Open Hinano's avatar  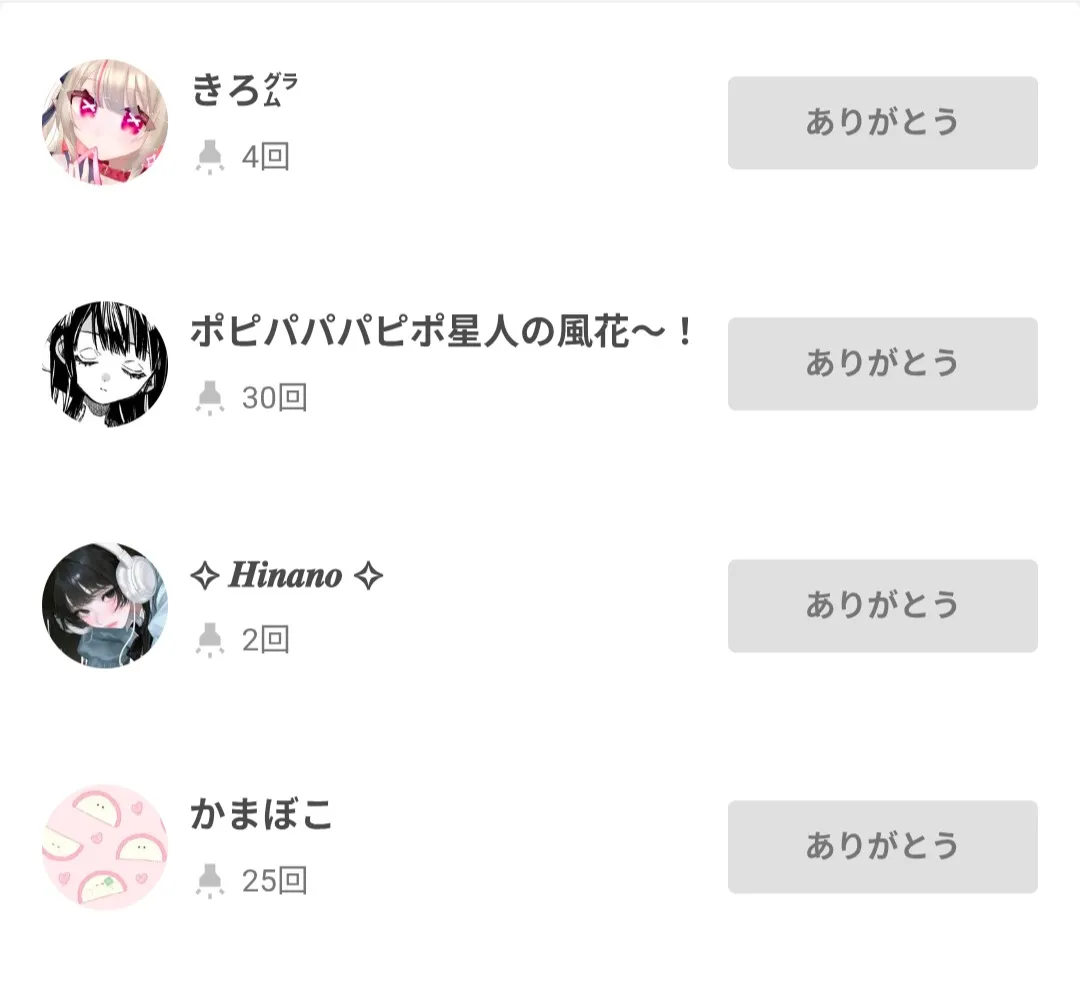click(105, 606)
